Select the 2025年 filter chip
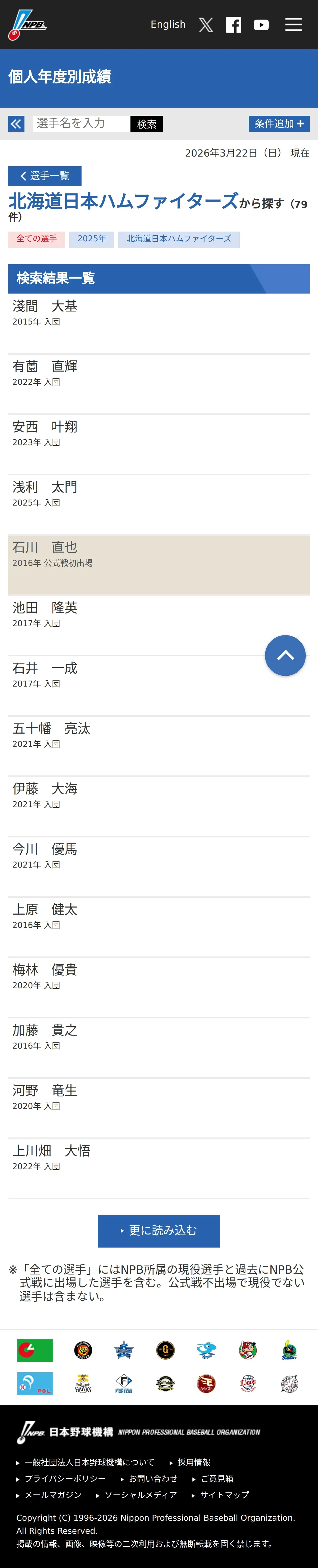This screenshot has height=1568, width=318. (91, 239)
